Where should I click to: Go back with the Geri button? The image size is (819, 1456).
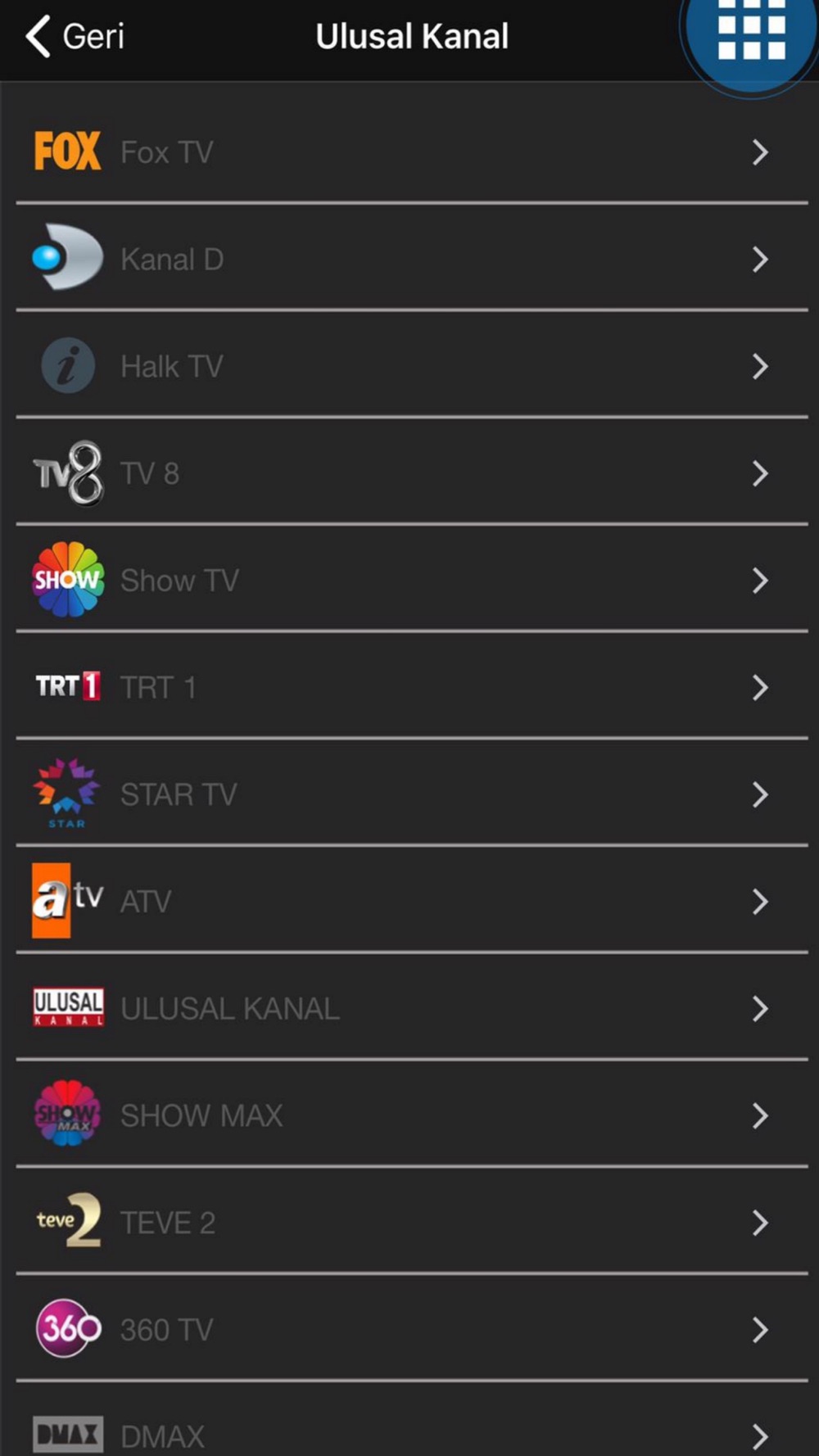(x=75, y=37)
